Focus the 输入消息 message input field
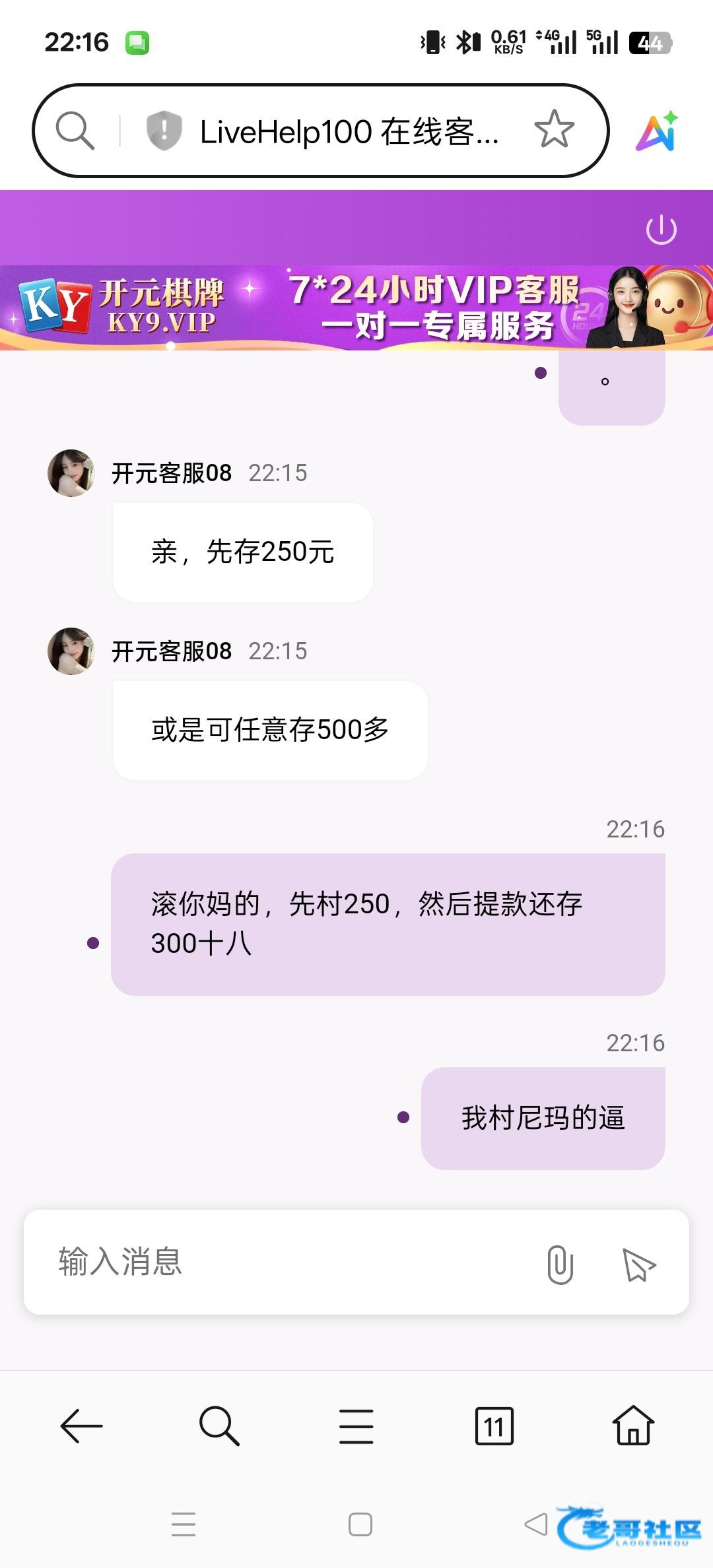The width and height of the screenshot is (713, 1568). pyautogui.click(x=284, y=1262)
